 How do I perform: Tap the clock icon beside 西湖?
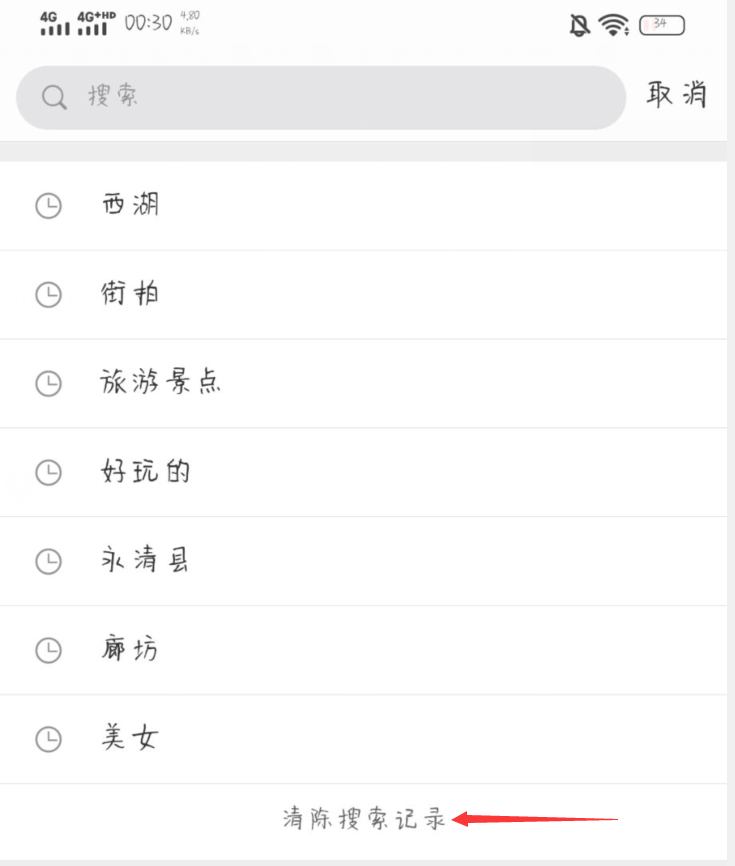click(x=48, y=206)
